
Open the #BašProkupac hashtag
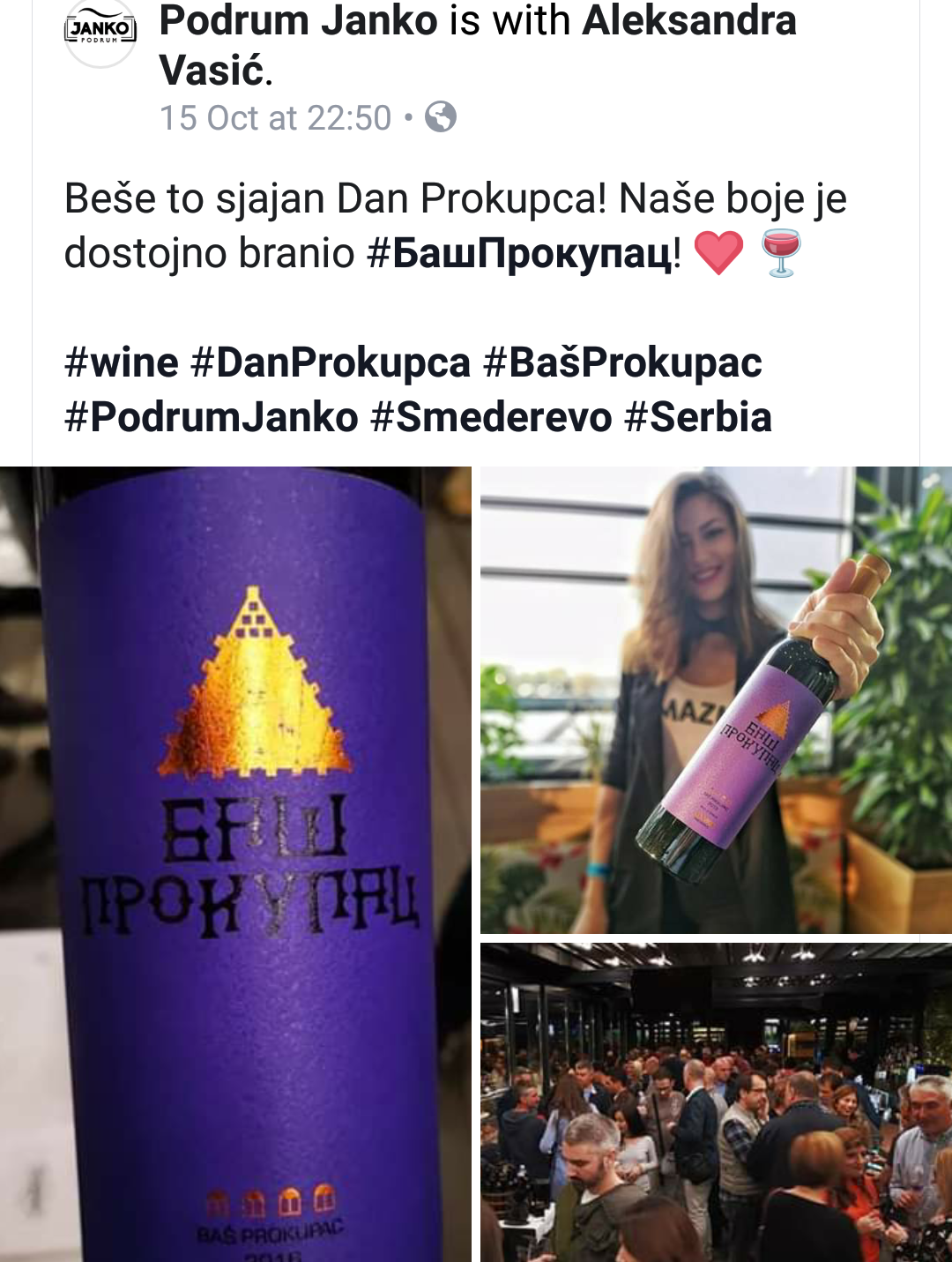pyautogui.click(x=622, y=362)
